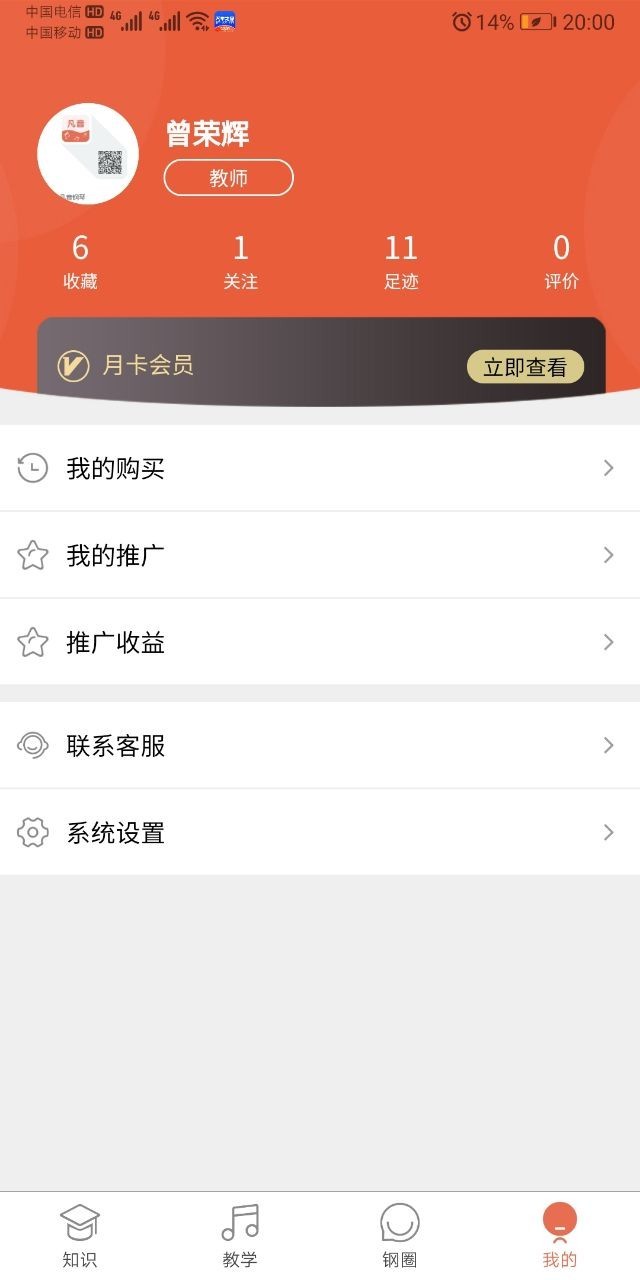The image size is (640, 1280).
Task: View my 收藏 favorites
Action: click(80, 262)
